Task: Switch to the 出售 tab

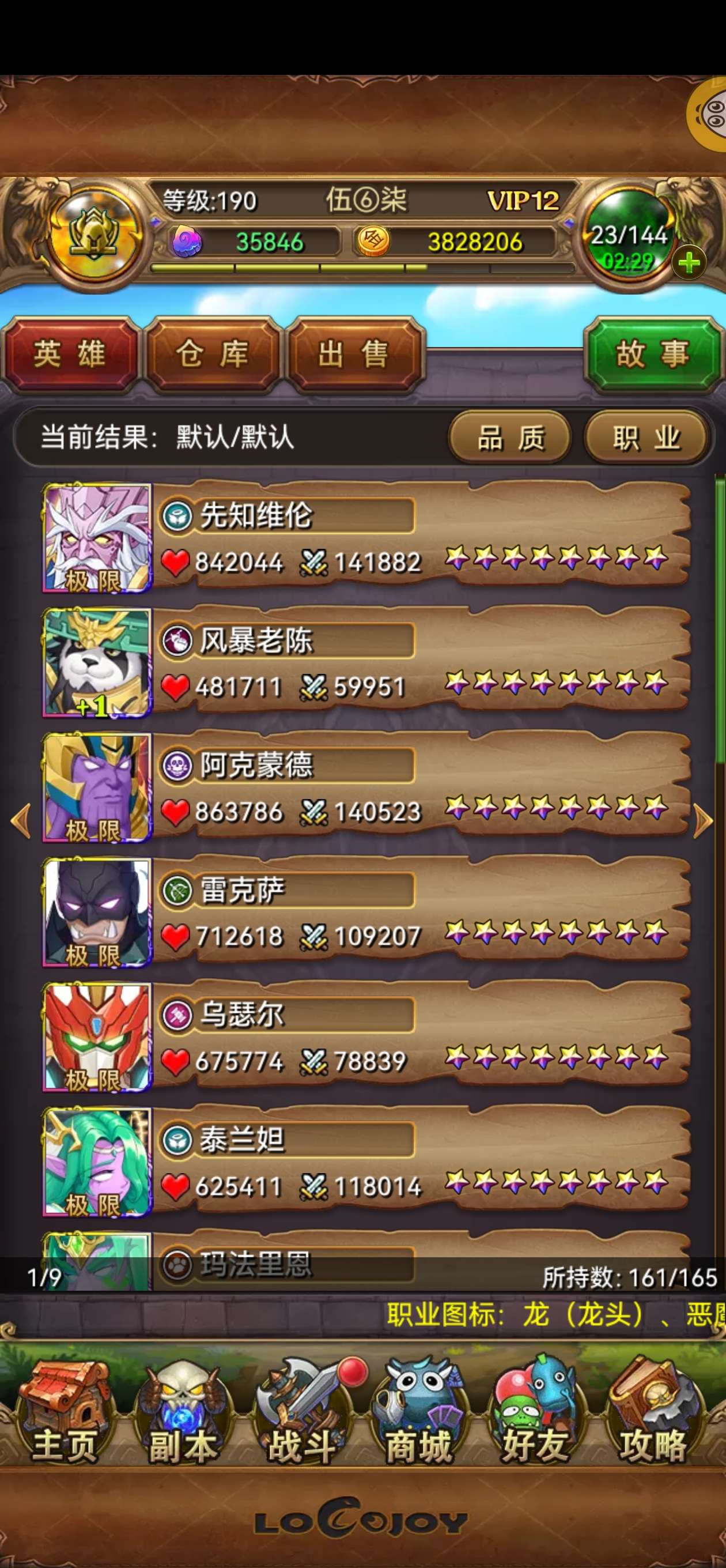Action: pyautogui.click(x=354, y=353)
